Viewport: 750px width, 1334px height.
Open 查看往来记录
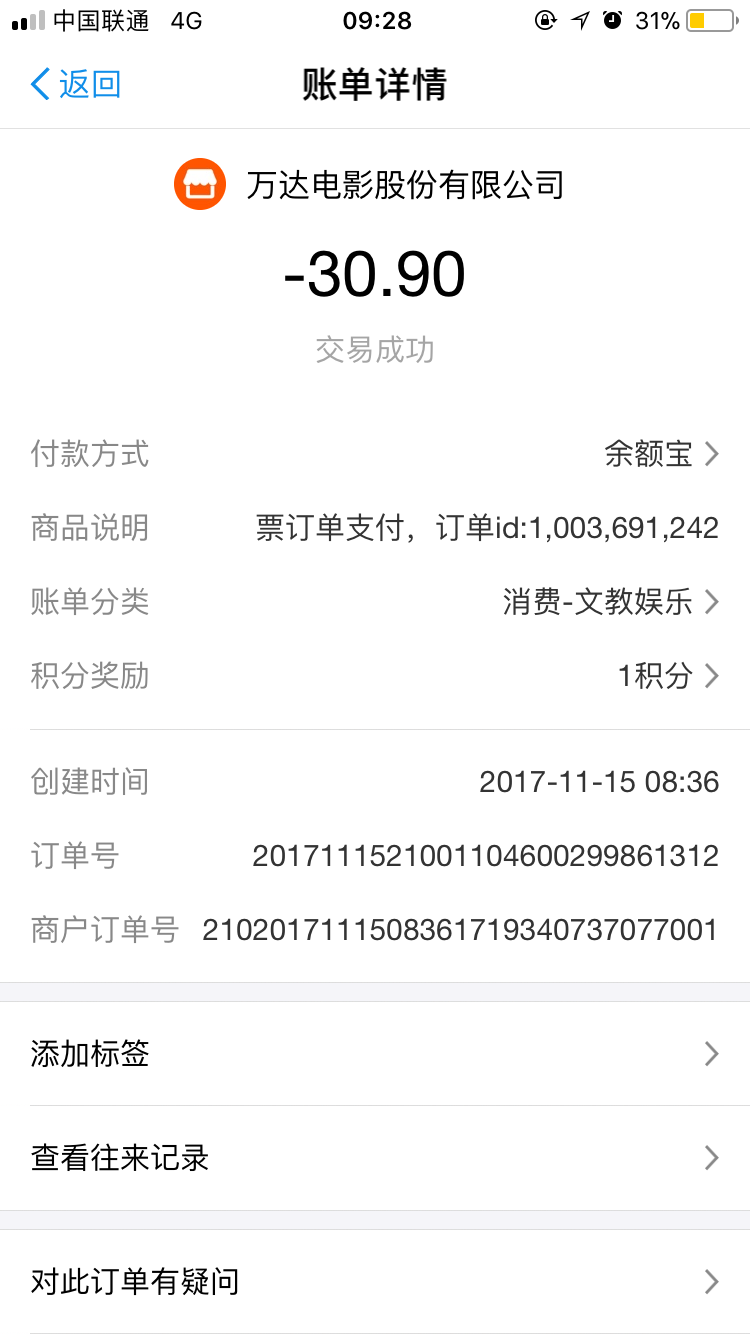375,1158
